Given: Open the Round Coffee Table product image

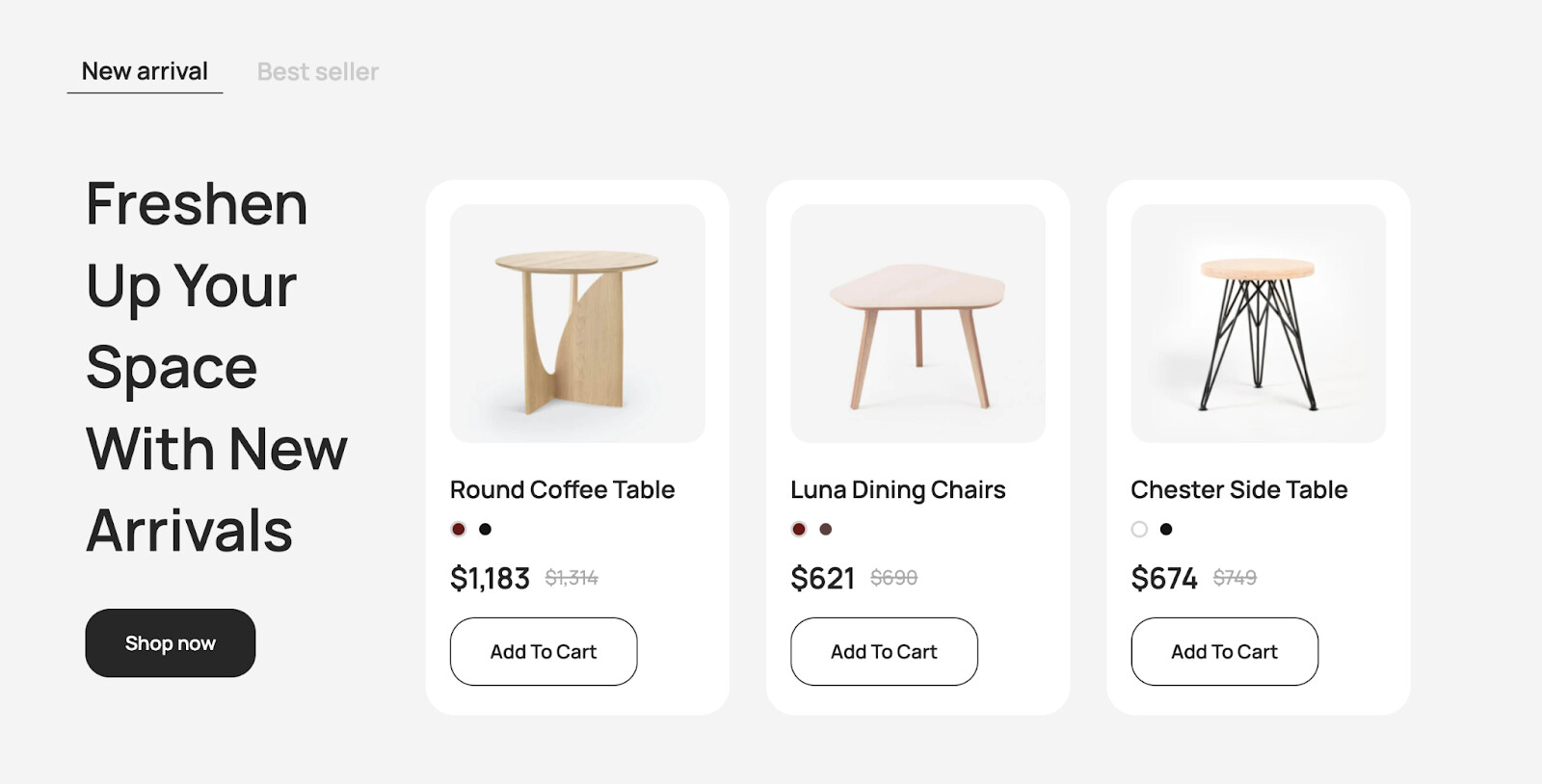Looking at the screenshot, I should [577, 324].
